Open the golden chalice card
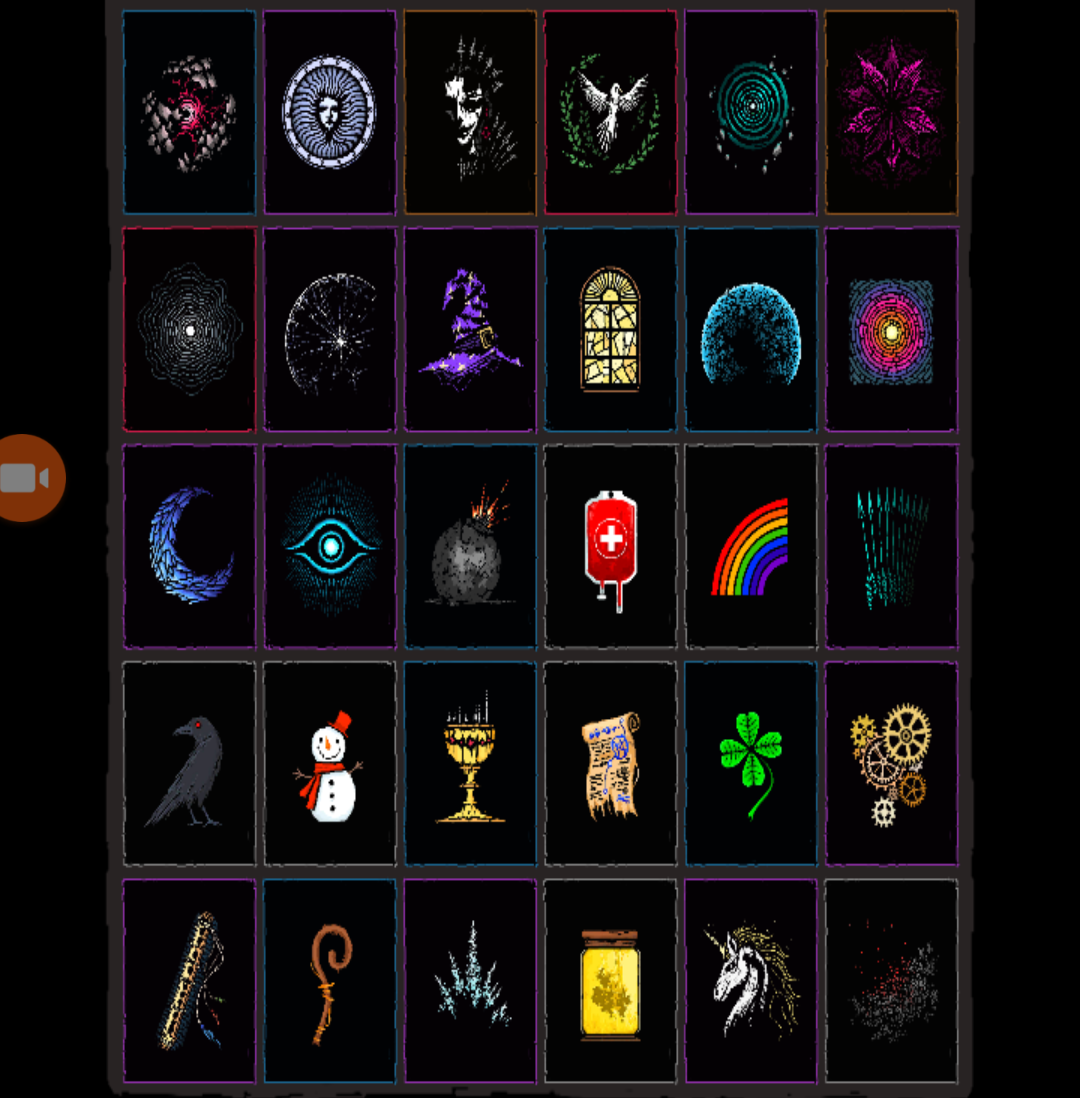This screenshot has height=1098, width=1080. tap(470, 763)
